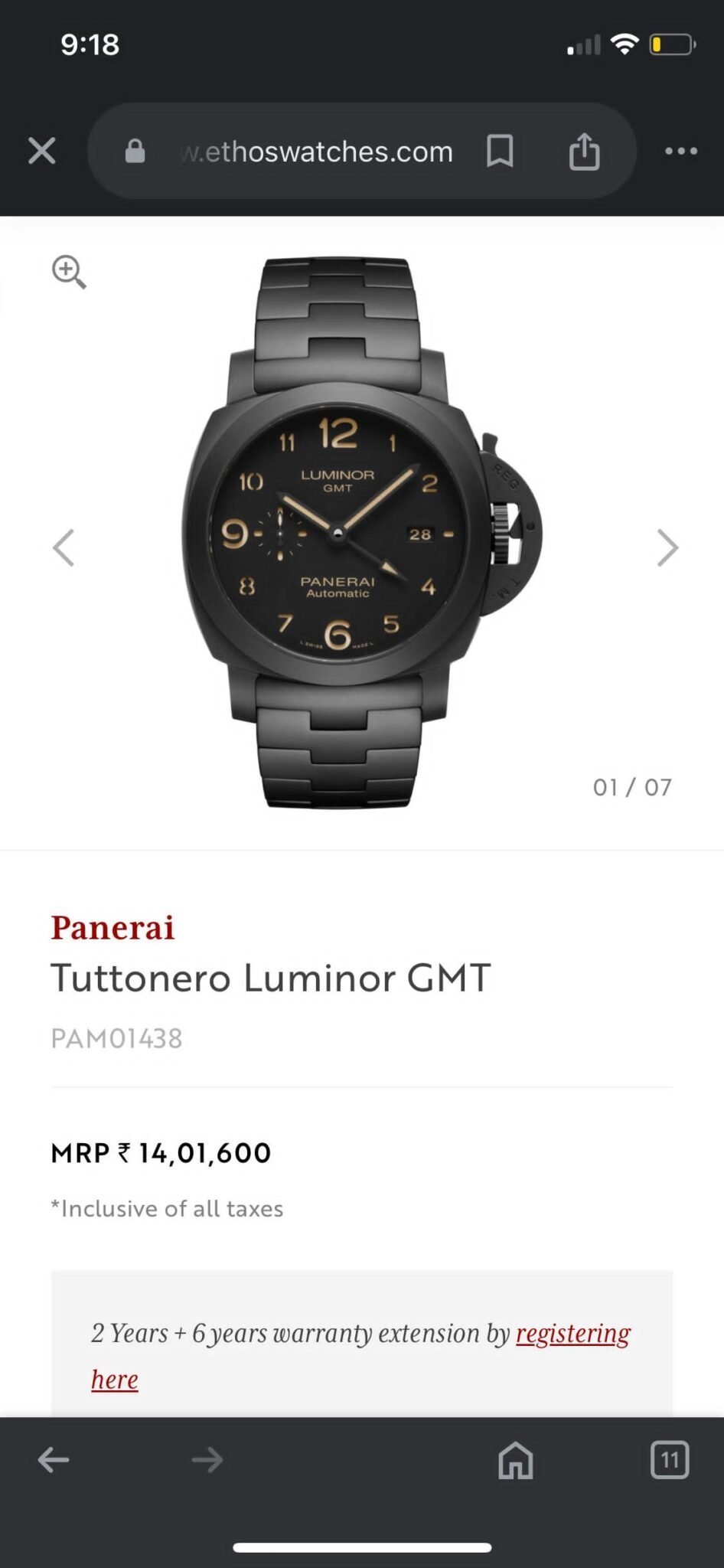Viewport: 724px width, 1568px height.
Task: Show the next product image
Action: pyautogui.click(x=667, y=547)
